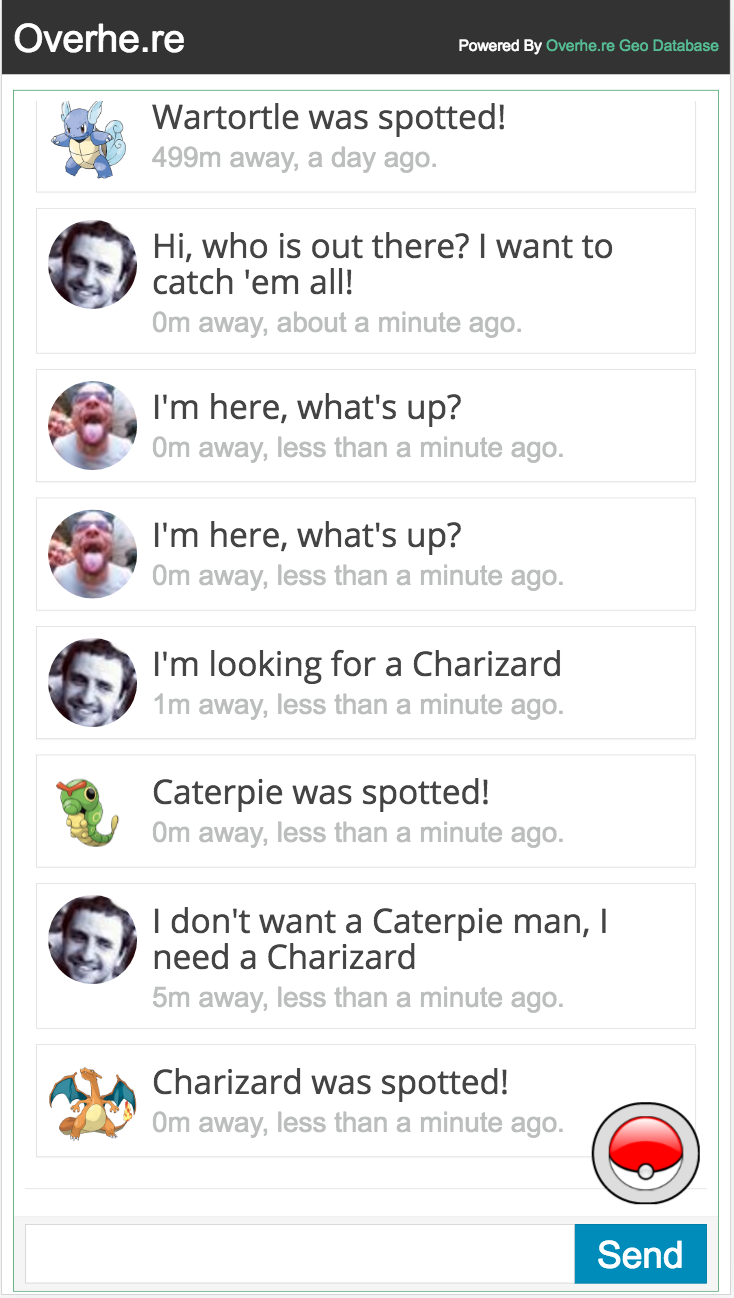Focus the message text field

pyautogui.click(x=299, y=1254)
